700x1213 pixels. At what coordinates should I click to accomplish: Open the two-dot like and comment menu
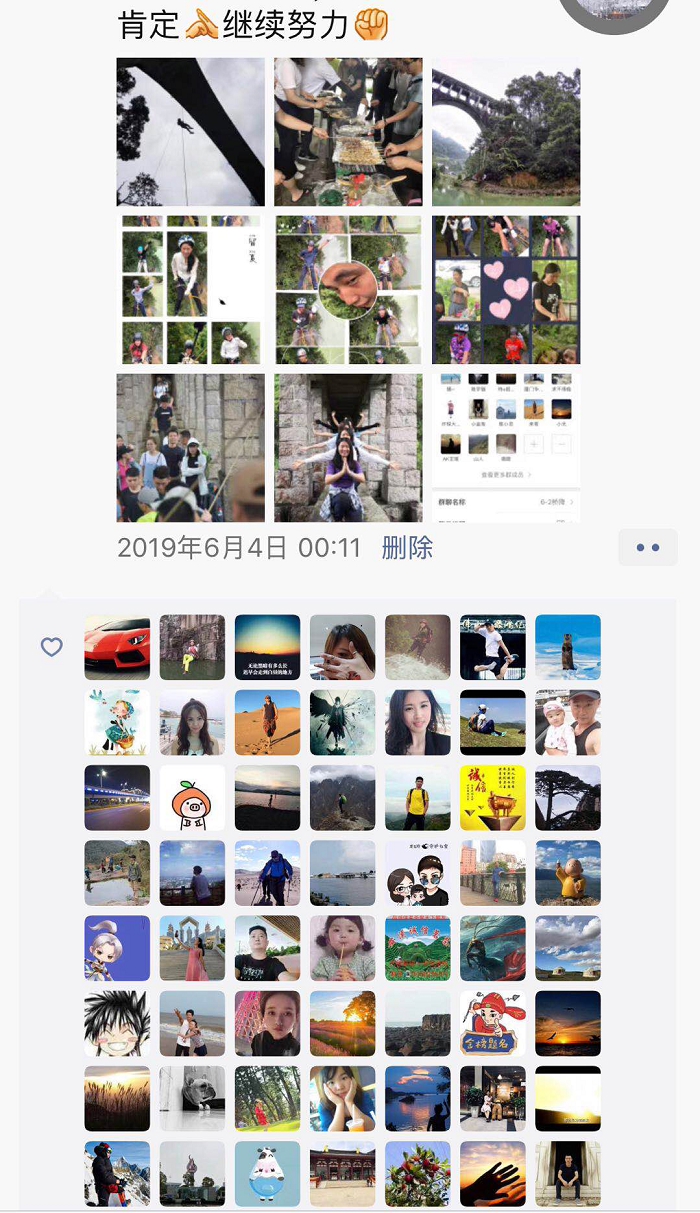648,547
